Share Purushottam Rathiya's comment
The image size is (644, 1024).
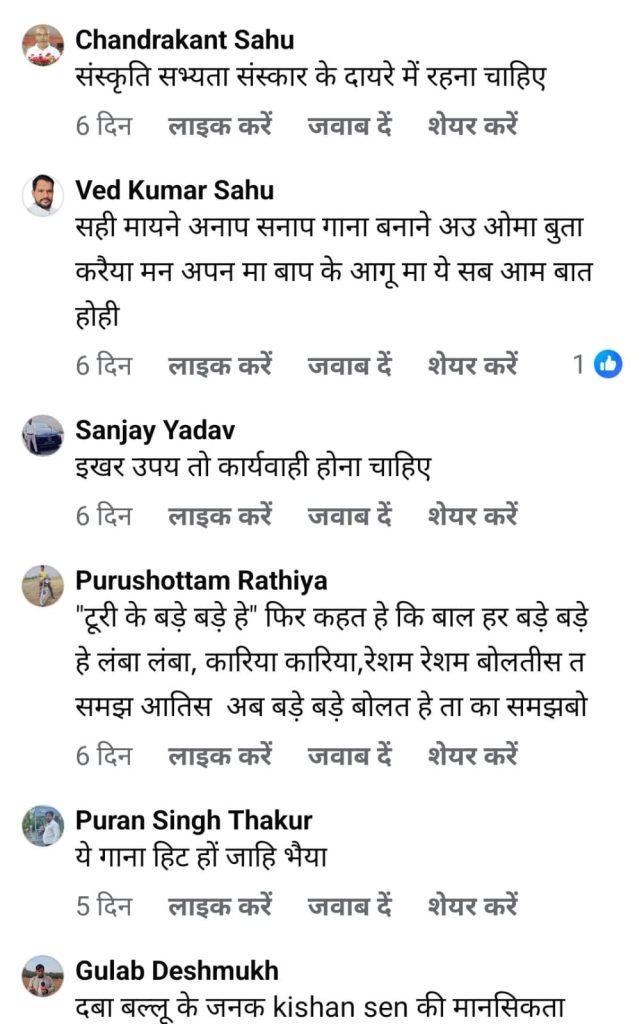tap(472, 756)
